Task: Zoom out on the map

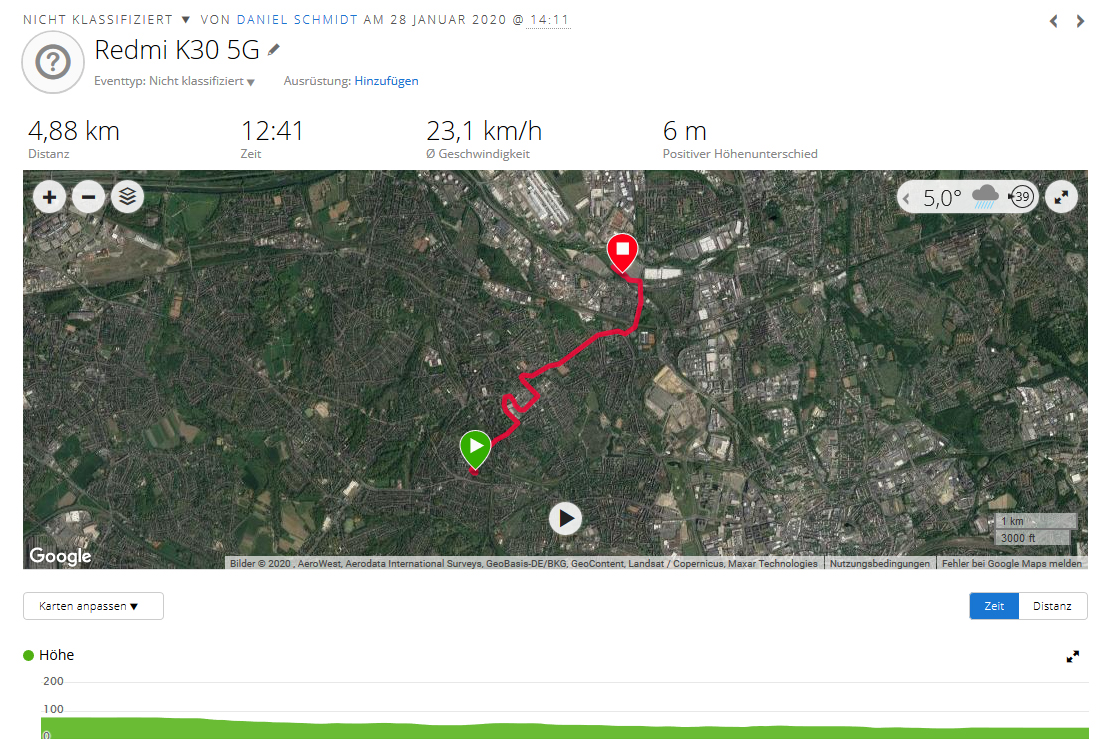Action: [x=88, y=197]
